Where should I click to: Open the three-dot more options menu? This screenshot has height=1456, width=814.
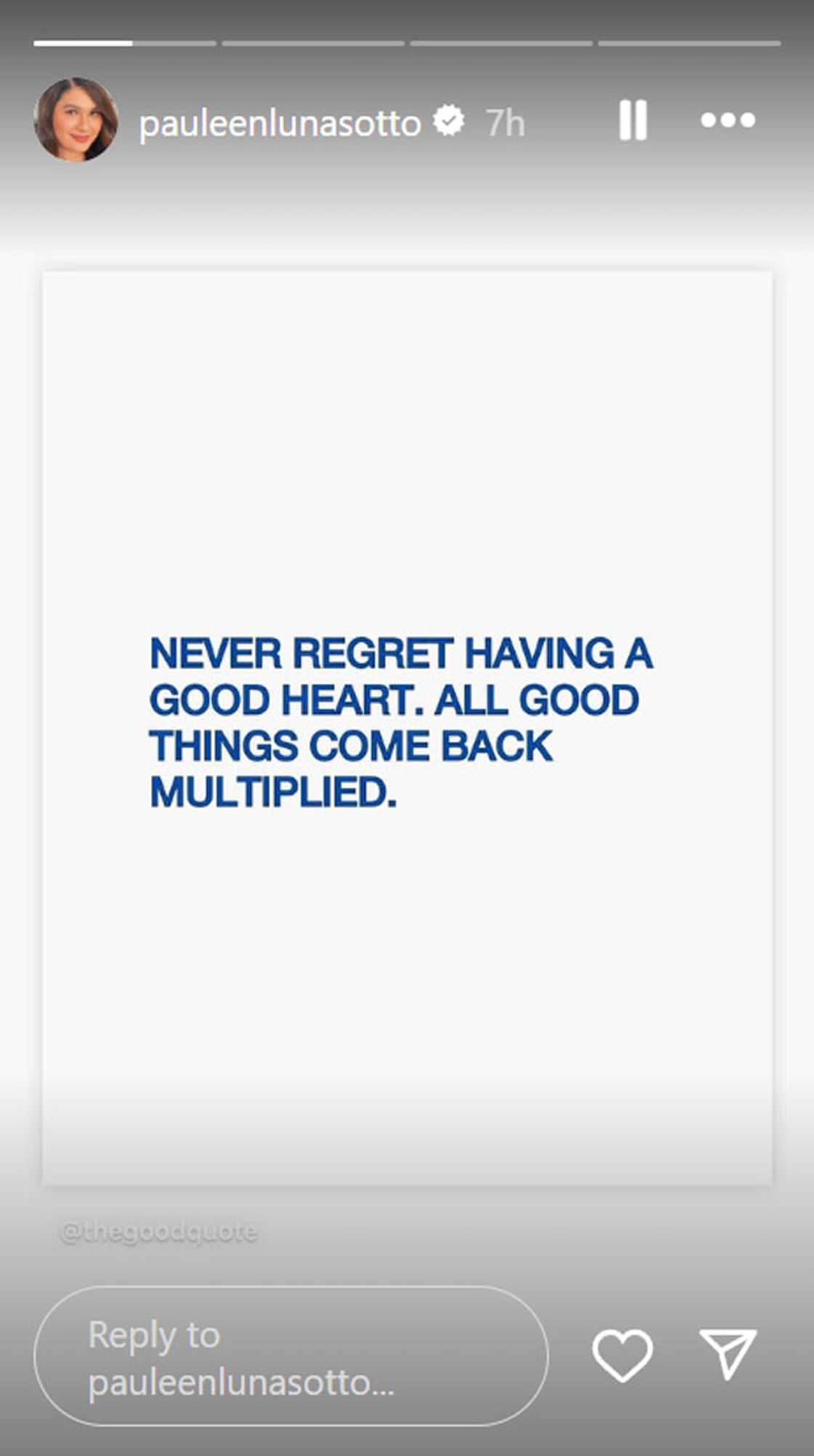[728, 120]
